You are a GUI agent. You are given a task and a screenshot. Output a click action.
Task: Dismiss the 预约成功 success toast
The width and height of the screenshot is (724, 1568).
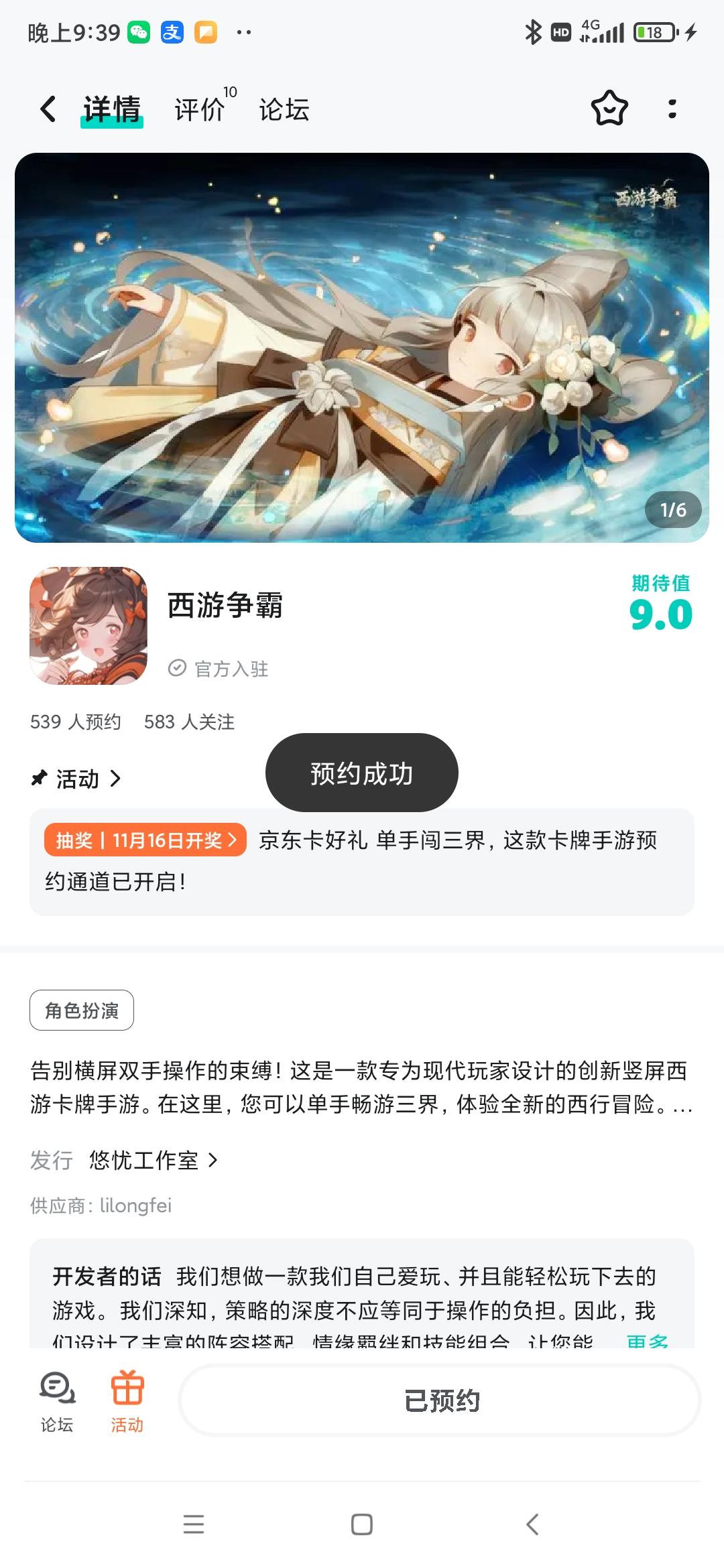coord(361,772)
